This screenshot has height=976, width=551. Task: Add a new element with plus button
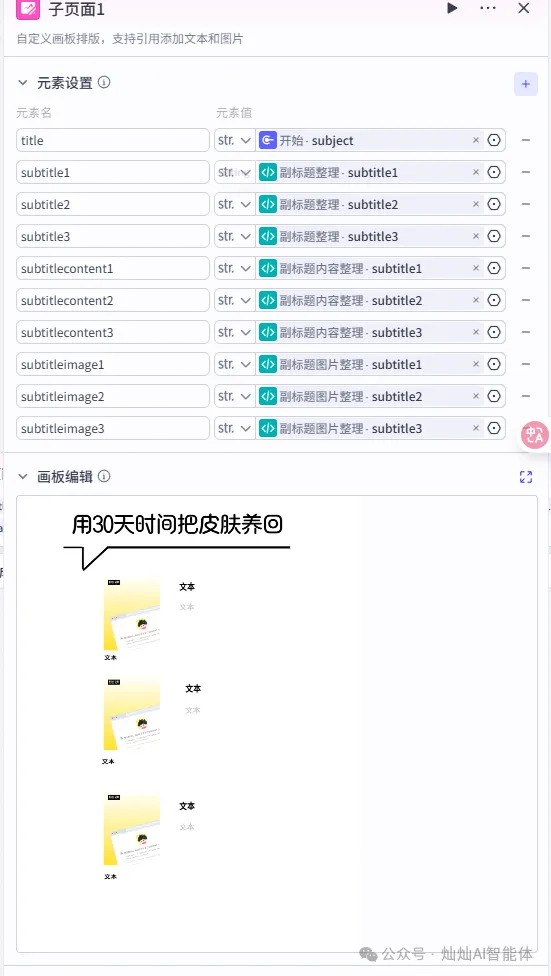click(525, 84)
